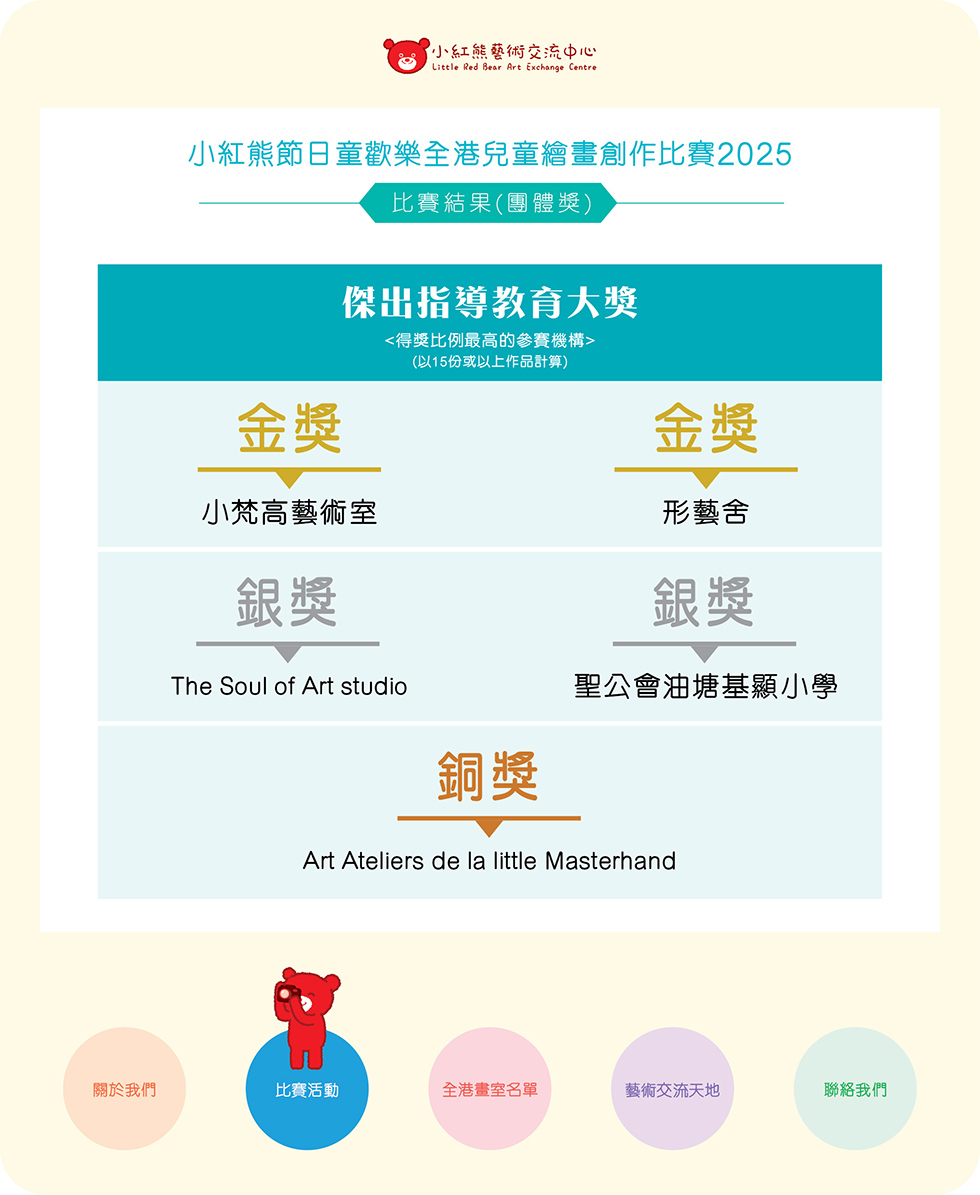The height and width of the screenshot is (1195, 980).
Task: Switch to 藝術交流天地 section
Action: pyautogui.click(x=672, y=1089)
